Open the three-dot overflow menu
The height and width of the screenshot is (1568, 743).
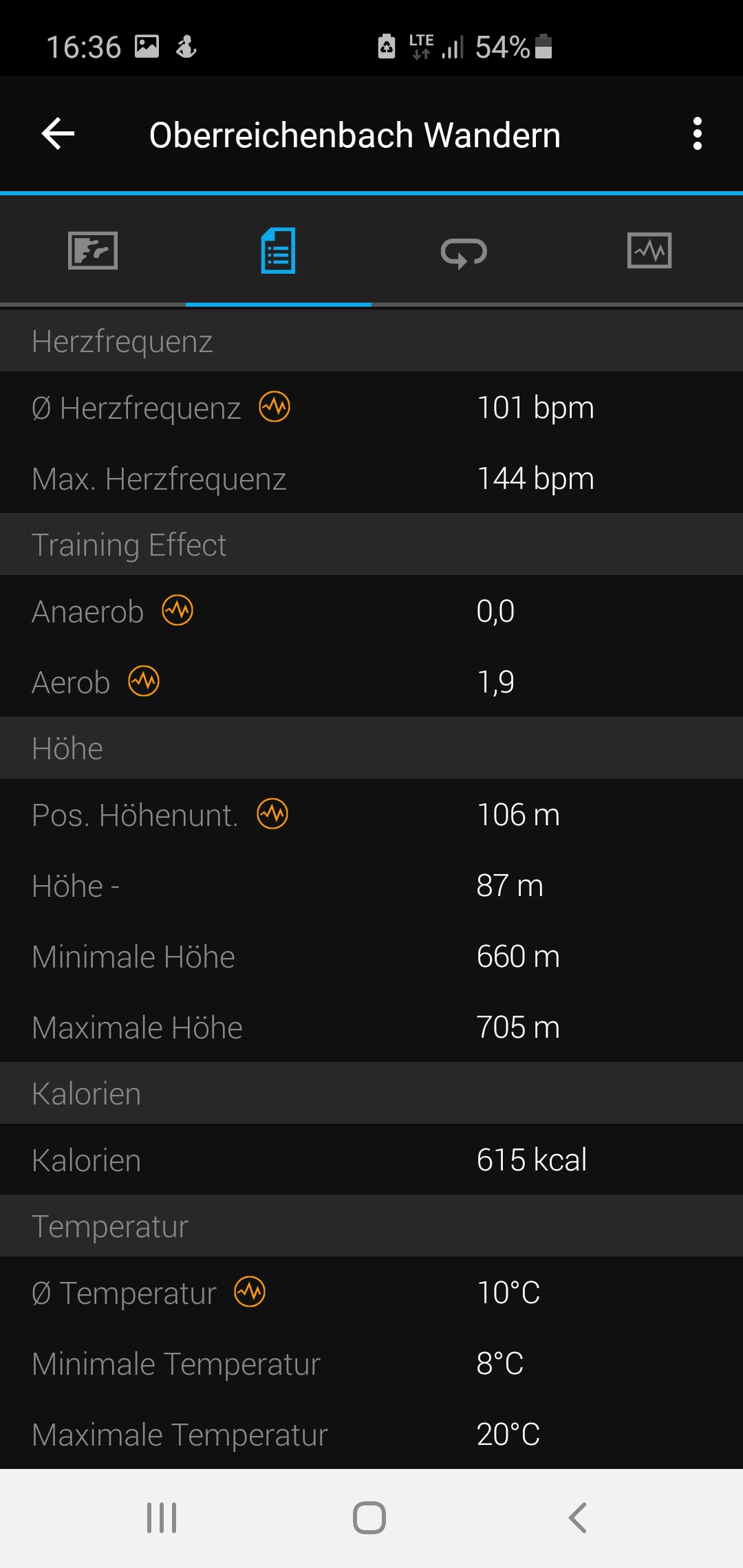[698, 133]
